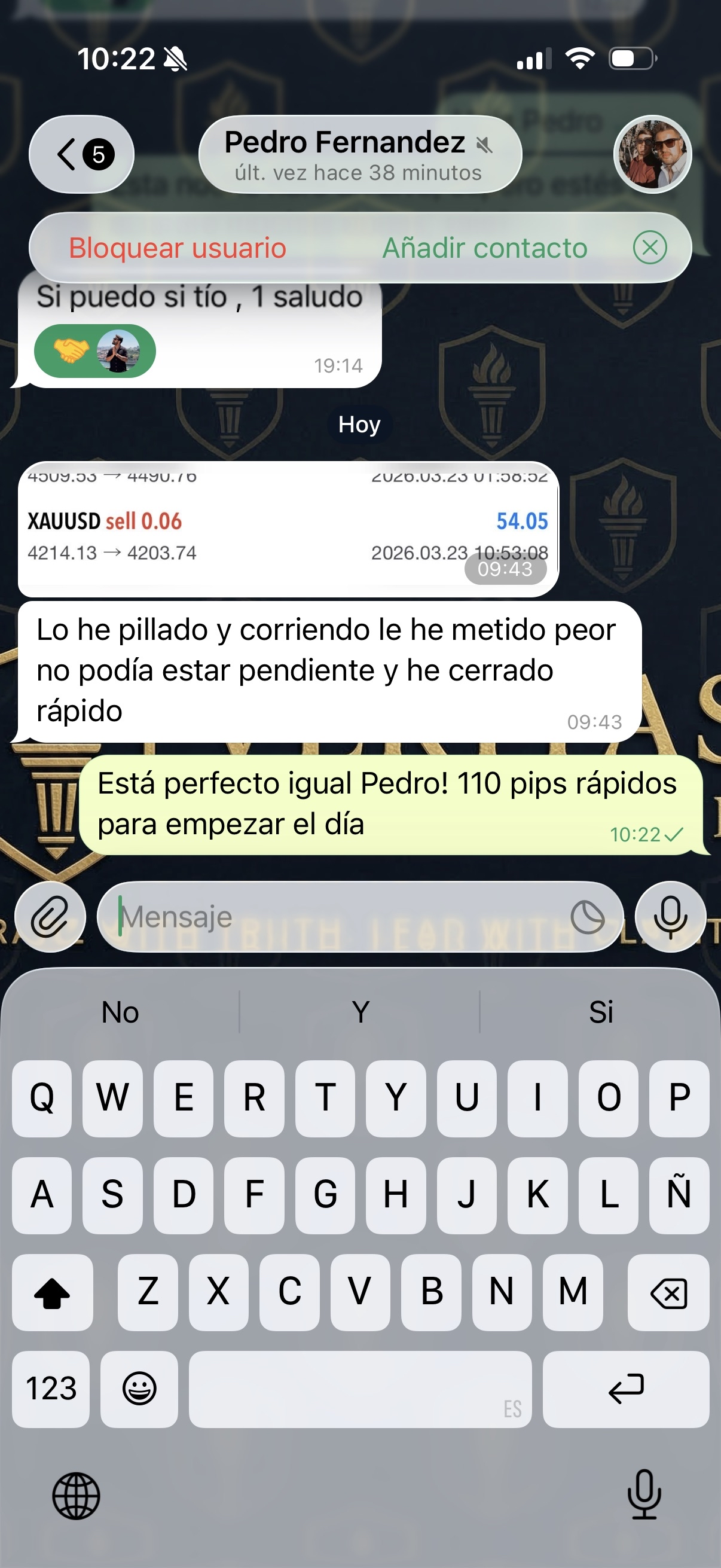Open the emoji keyboard
This screenshot has height=1568, width=721.
pos(139,1389)
